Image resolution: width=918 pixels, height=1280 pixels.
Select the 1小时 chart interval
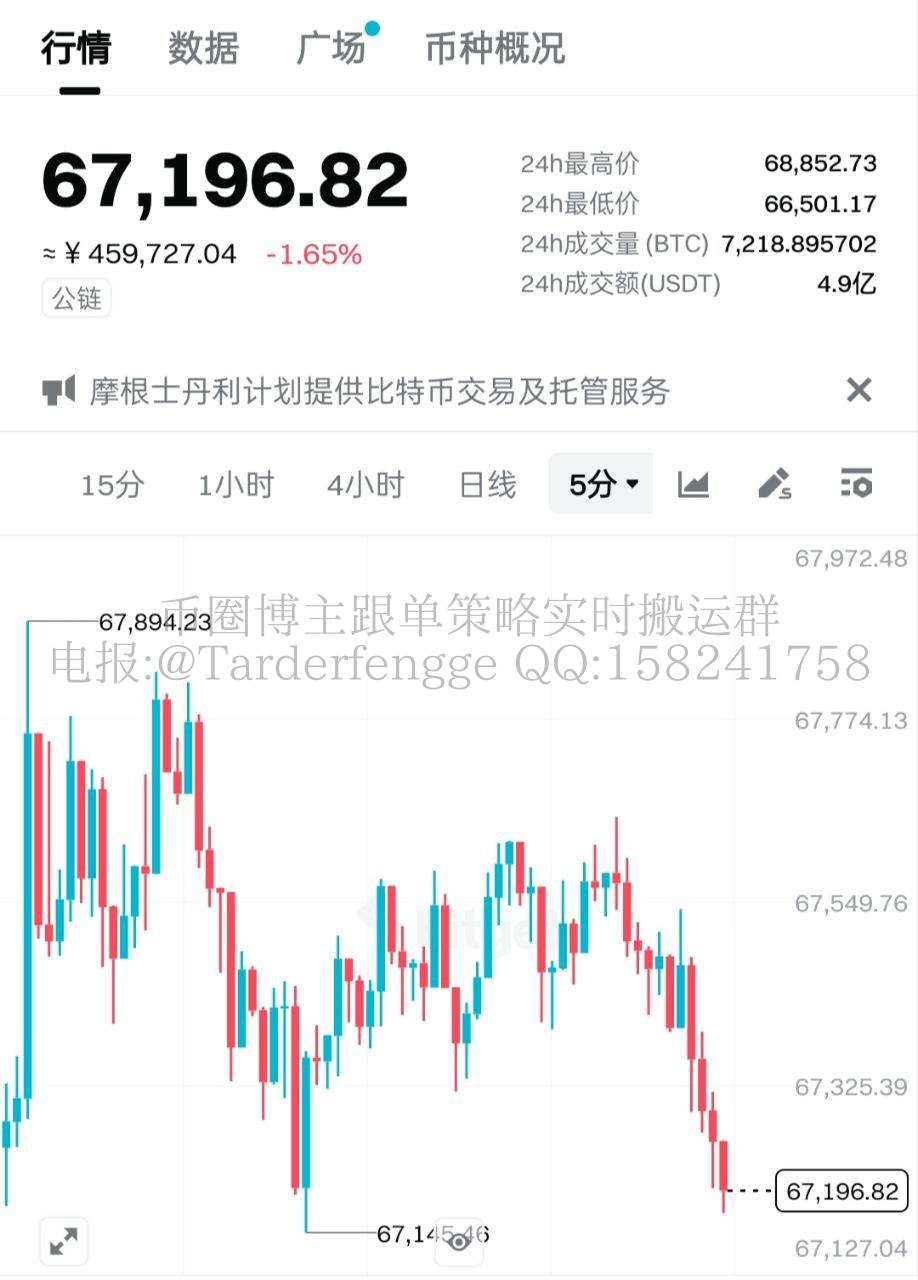click(236, 485)
